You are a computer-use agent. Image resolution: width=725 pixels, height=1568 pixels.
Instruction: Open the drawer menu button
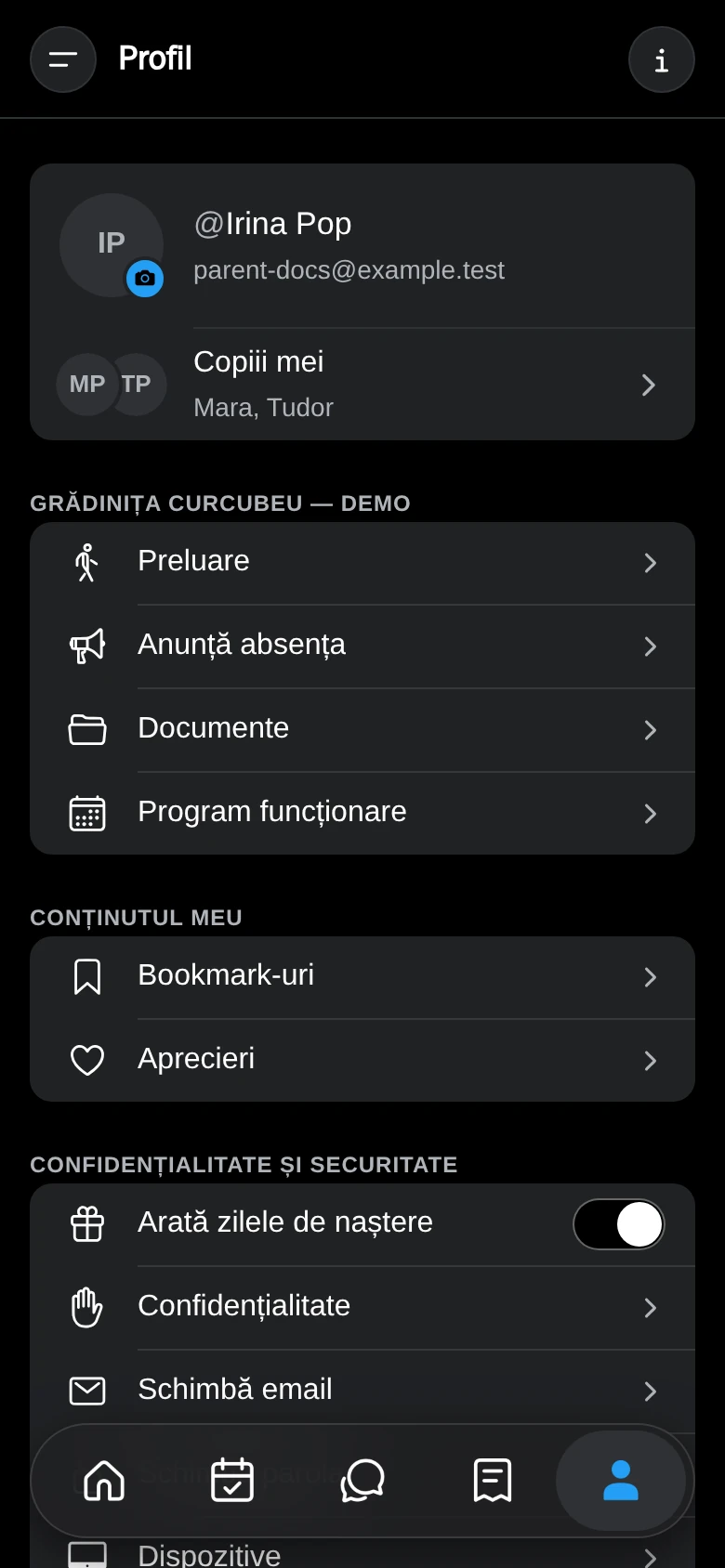pyautogui.click(x=63, y=59)
